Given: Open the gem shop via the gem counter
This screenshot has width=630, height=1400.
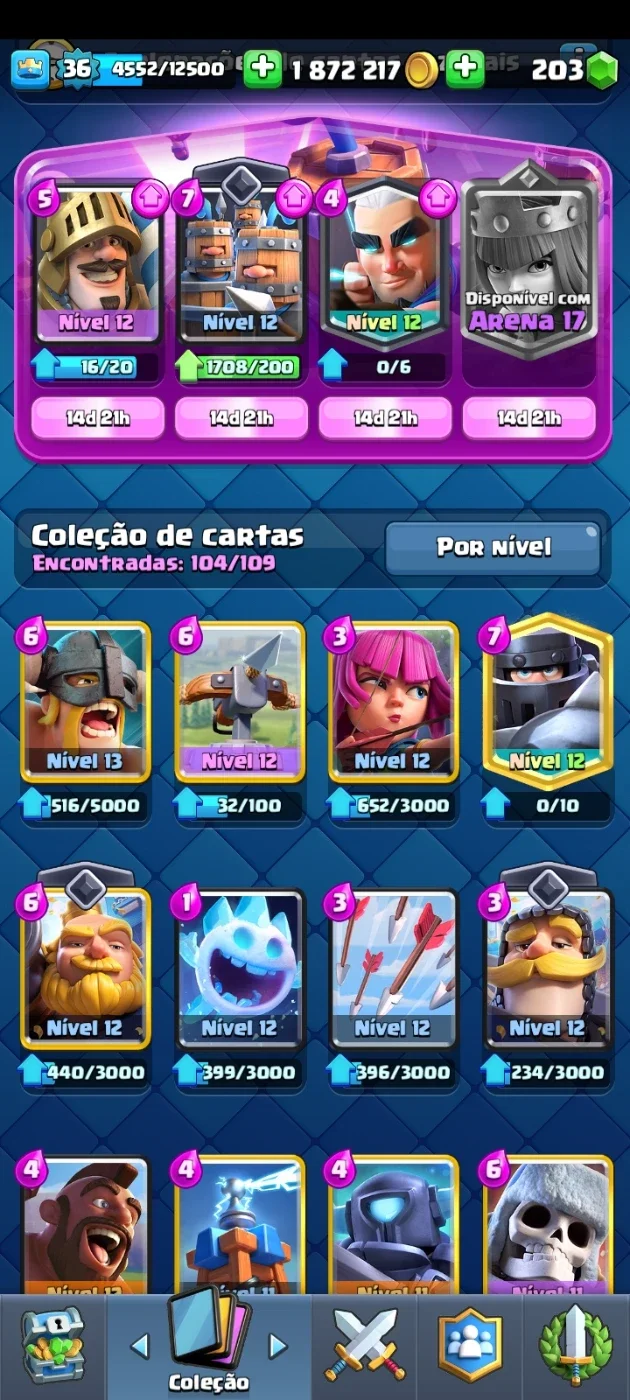Looking at the screenshot, I should click(x=574, y=68).
